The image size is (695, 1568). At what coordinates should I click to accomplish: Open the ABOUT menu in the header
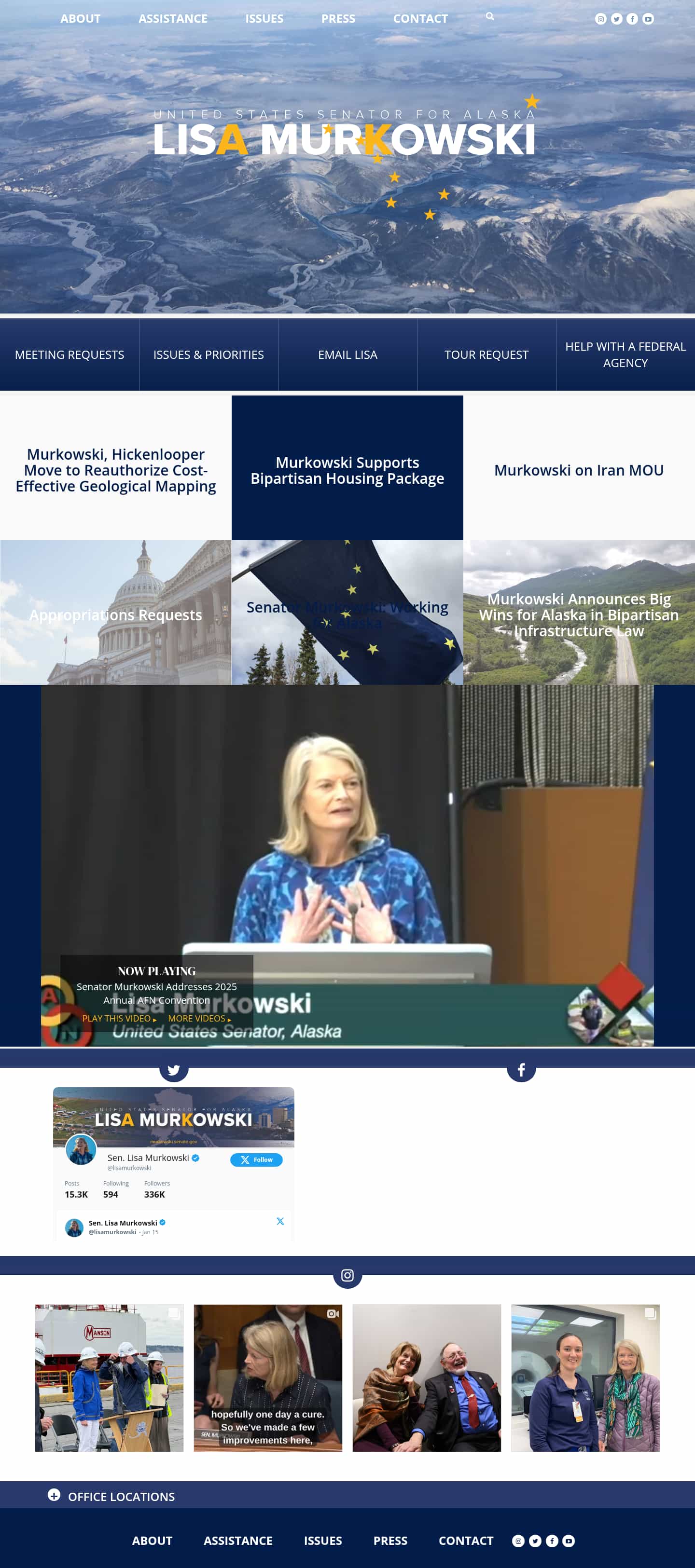pyautogui.click(x=81, y=19)
